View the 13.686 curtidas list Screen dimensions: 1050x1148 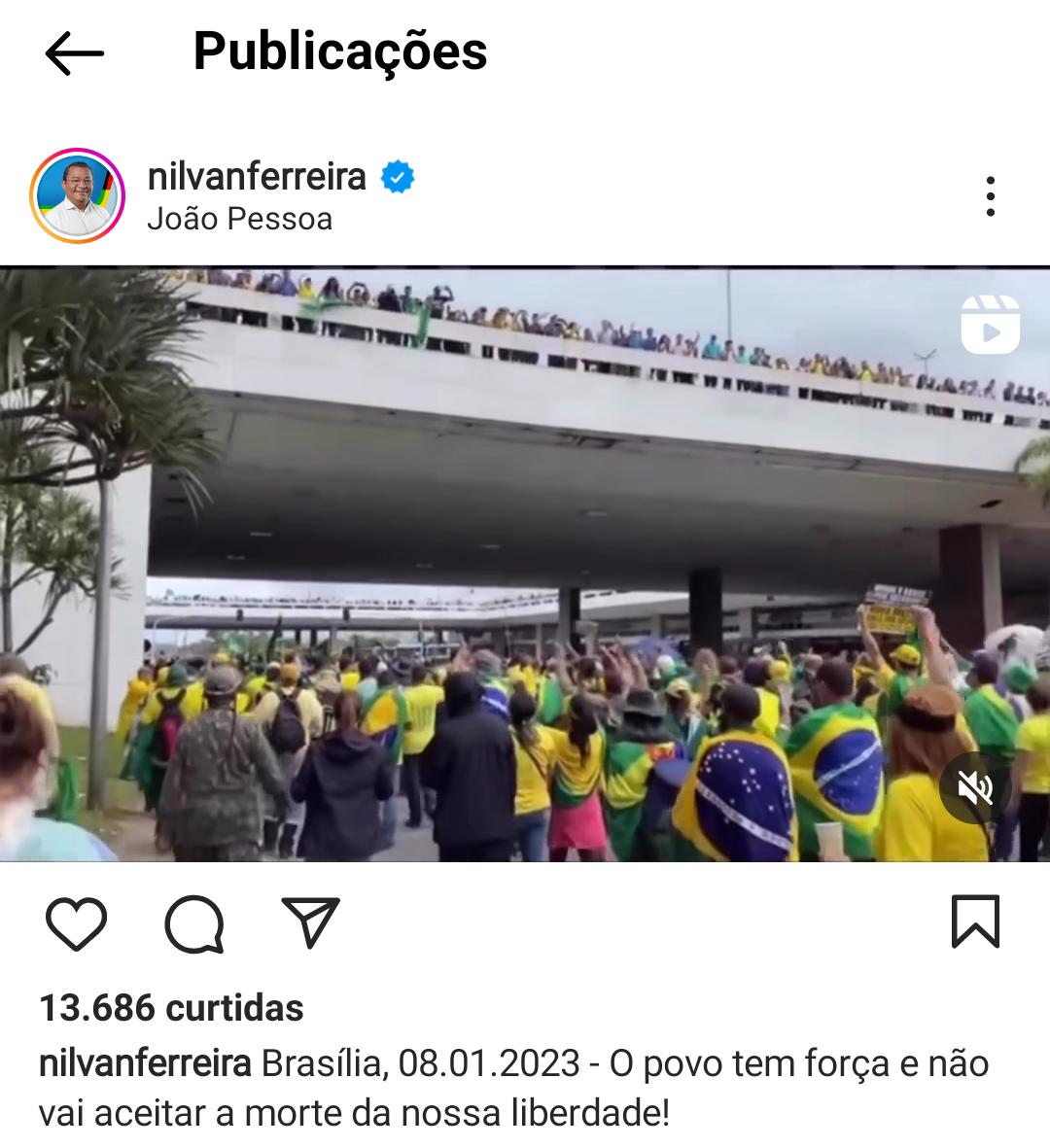[x=171, y=1008]
